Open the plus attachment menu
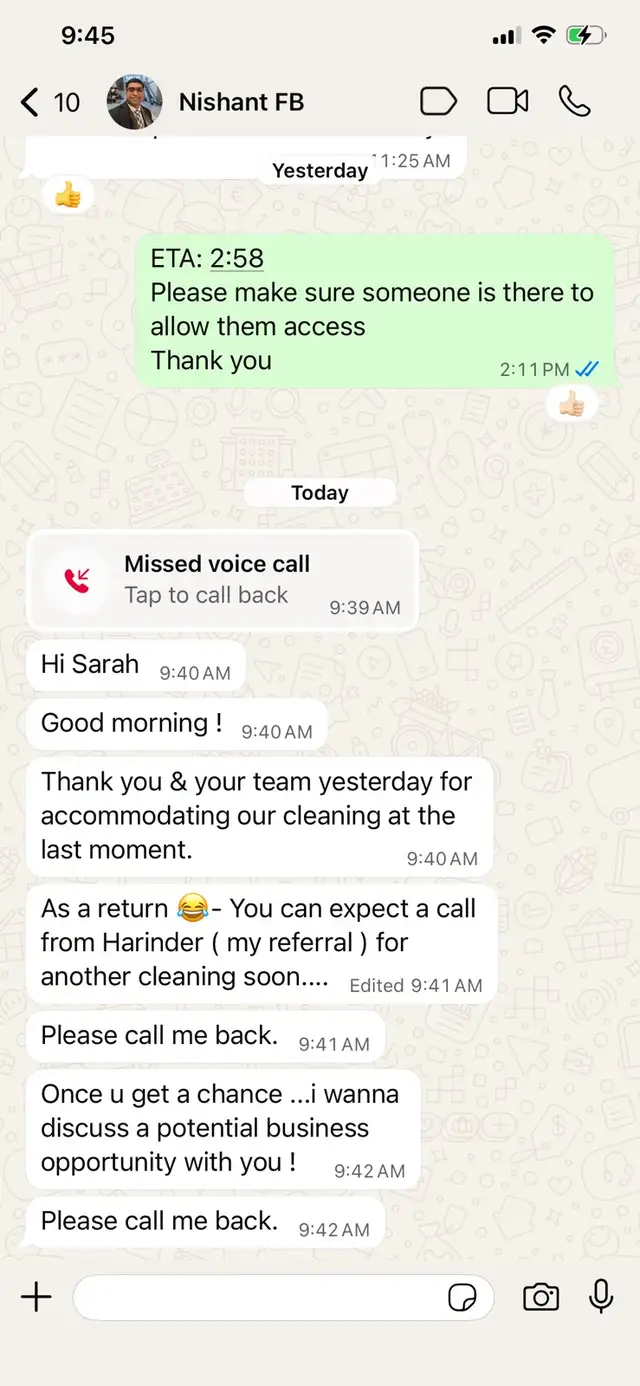Screen dimensions: 640x1386 (x=36, y=1297)
